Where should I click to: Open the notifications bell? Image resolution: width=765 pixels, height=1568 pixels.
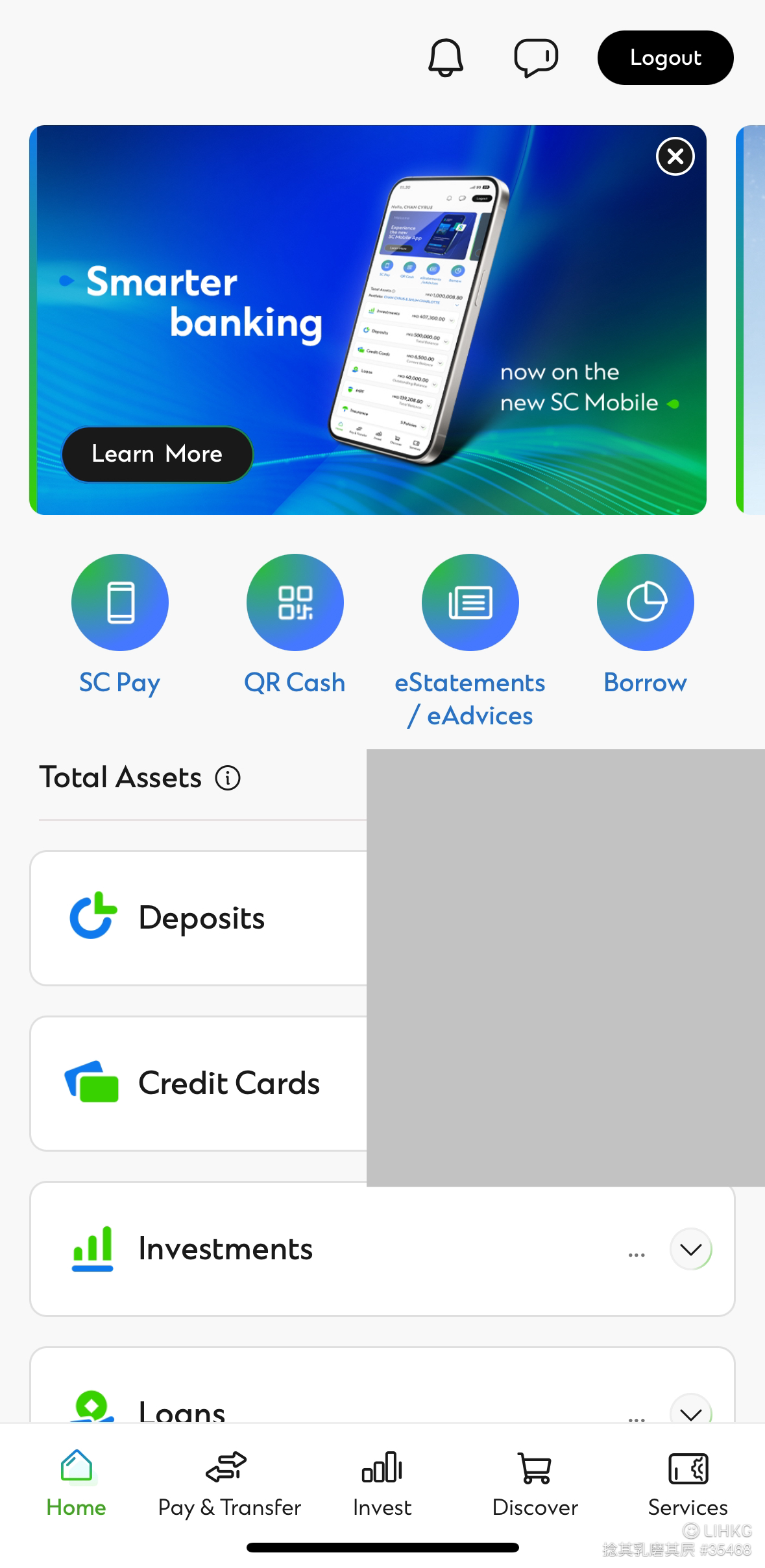[446, 58]
